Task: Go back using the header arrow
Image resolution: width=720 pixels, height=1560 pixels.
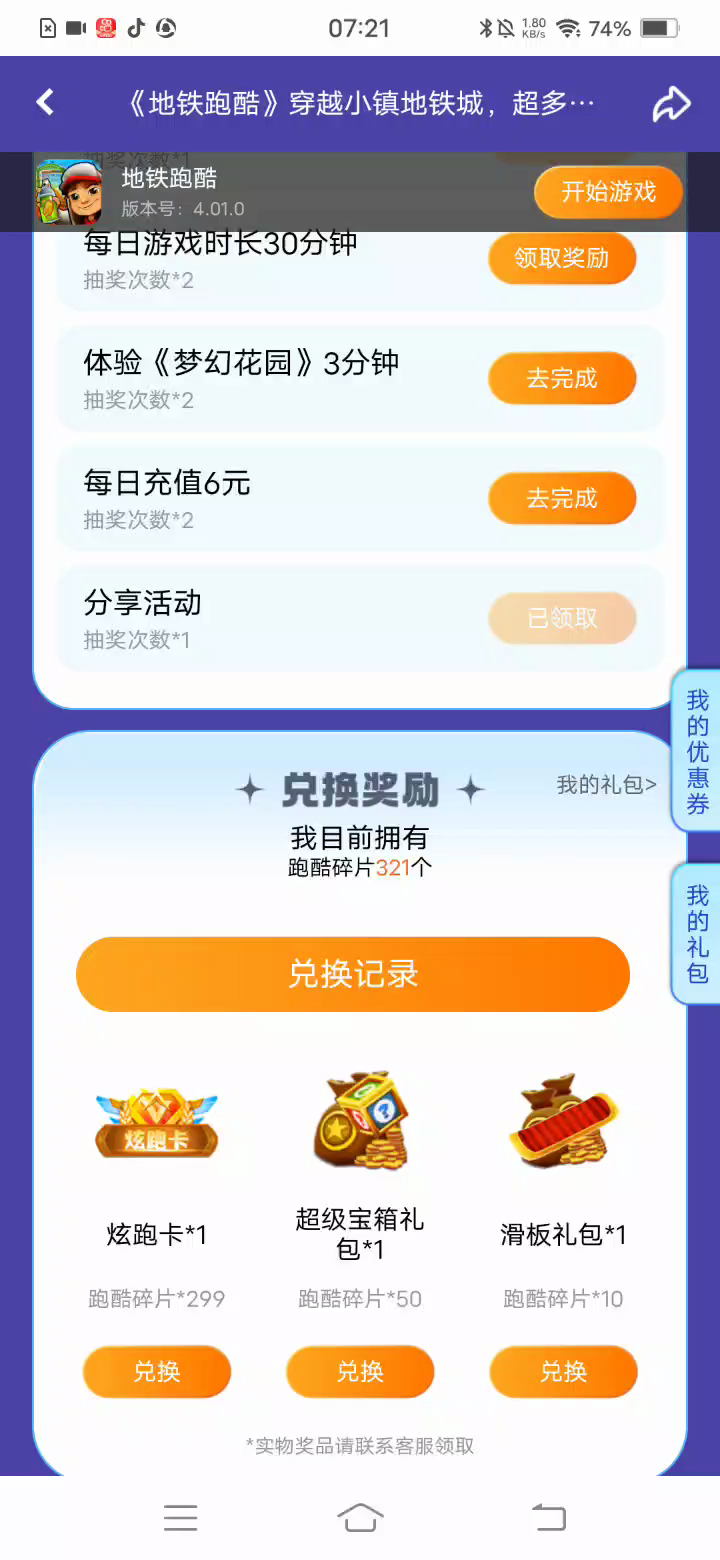Action: [45, 102]
